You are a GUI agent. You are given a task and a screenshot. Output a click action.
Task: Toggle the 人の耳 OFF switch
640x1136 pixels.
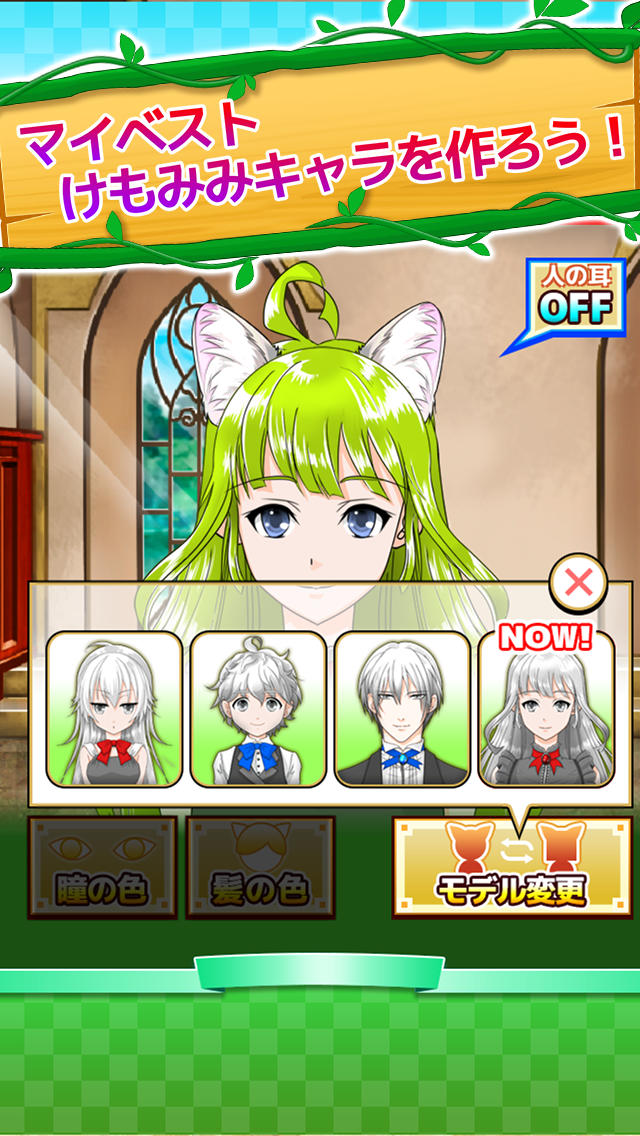click(573, 299)
